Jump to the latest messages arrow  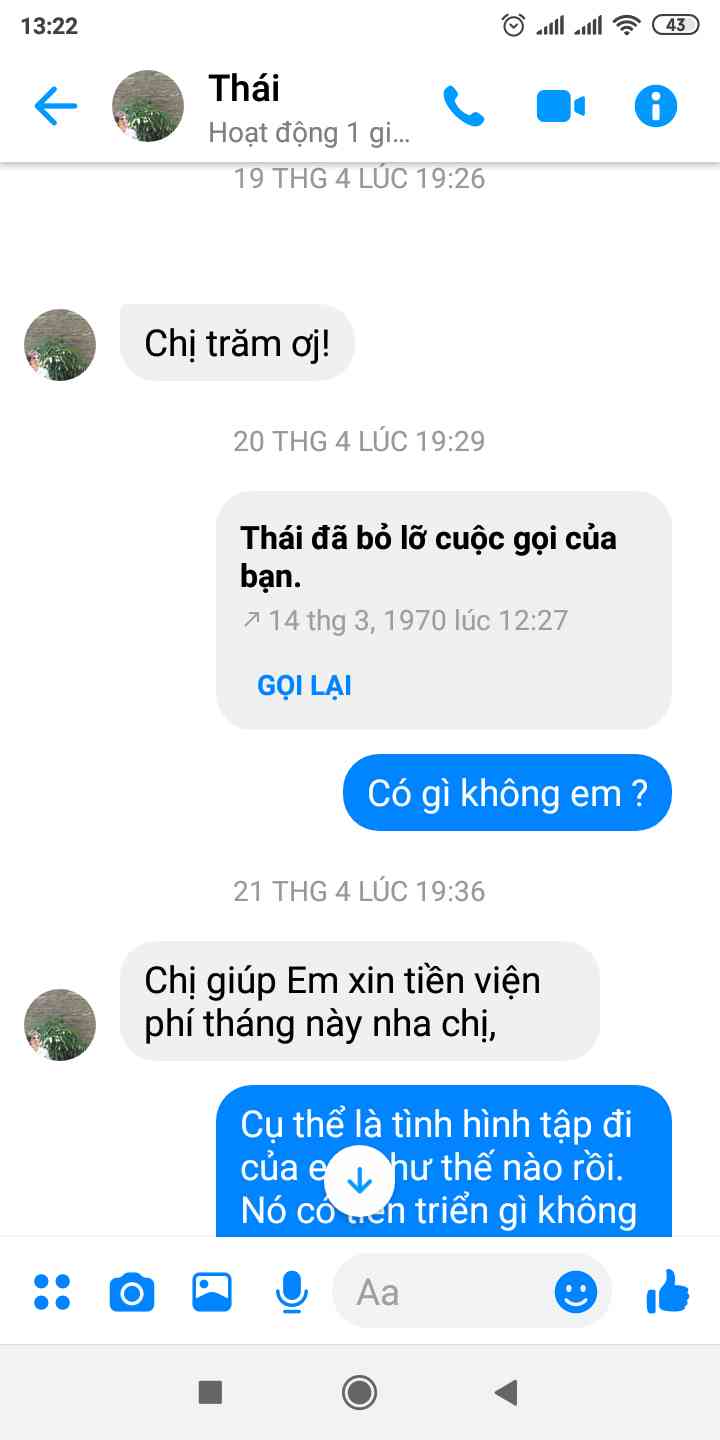click(x=358, y=1182)
